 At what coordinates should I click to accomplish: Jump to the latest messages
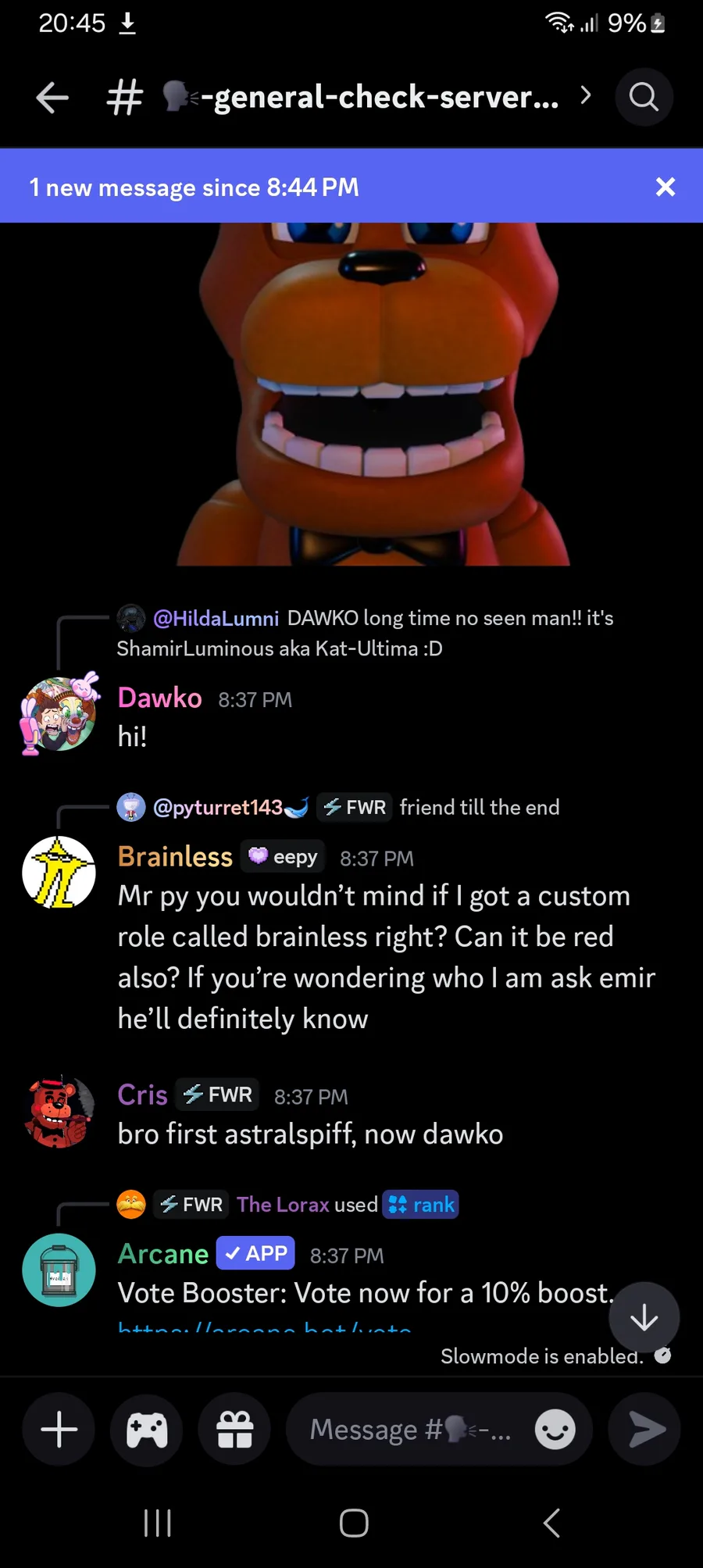pos(644,1318)
